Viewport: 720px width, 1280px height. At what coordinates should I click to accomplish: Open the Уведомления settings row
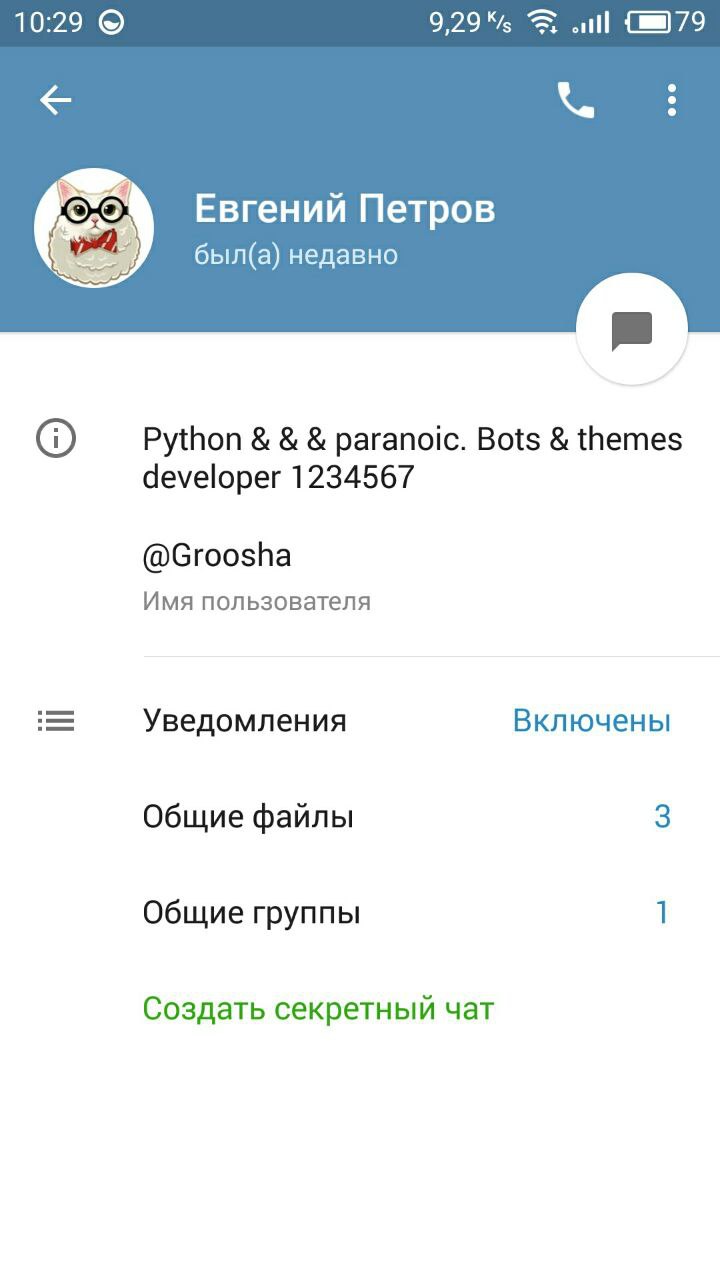[400, 721]
